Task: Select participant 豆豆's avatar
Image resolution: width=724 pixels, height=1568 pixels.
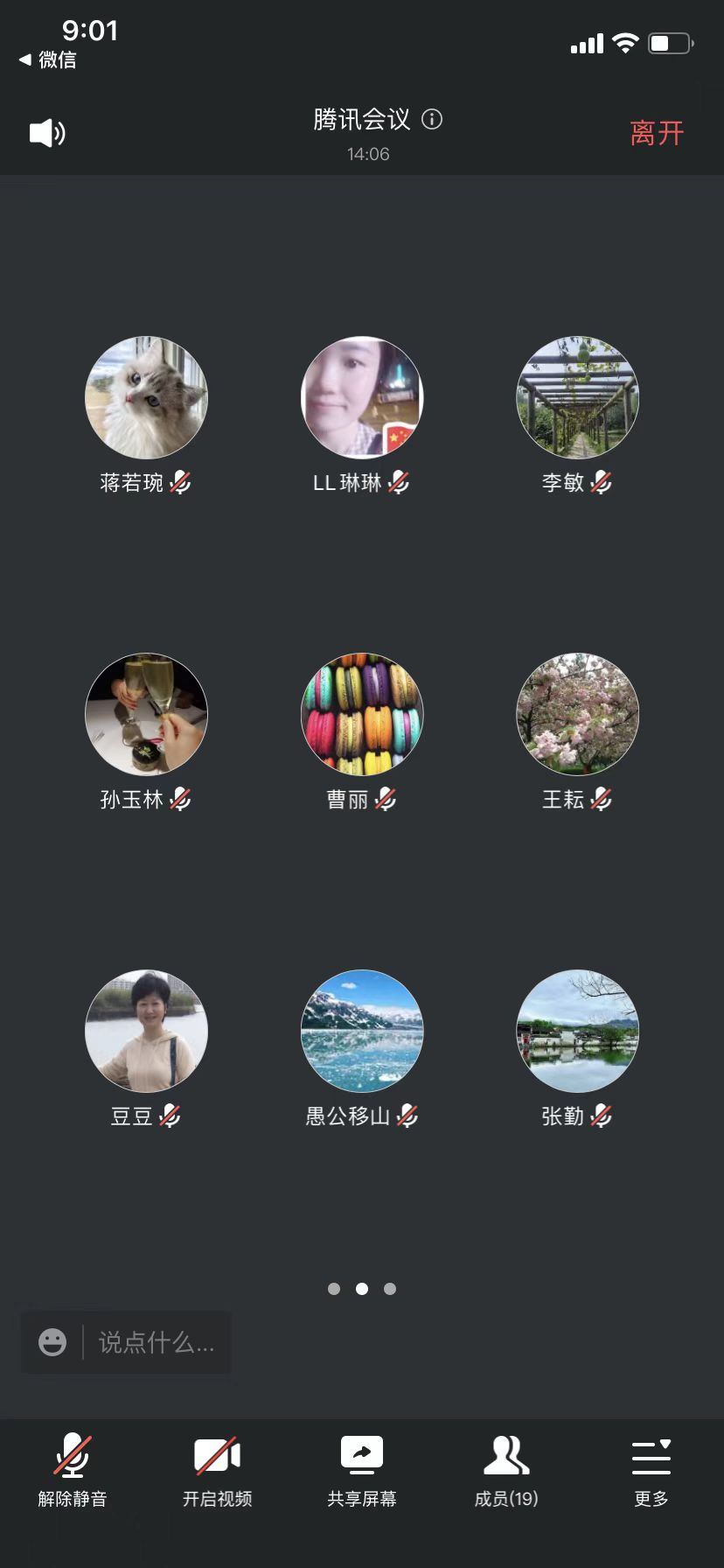Action: pos(146,1032)
